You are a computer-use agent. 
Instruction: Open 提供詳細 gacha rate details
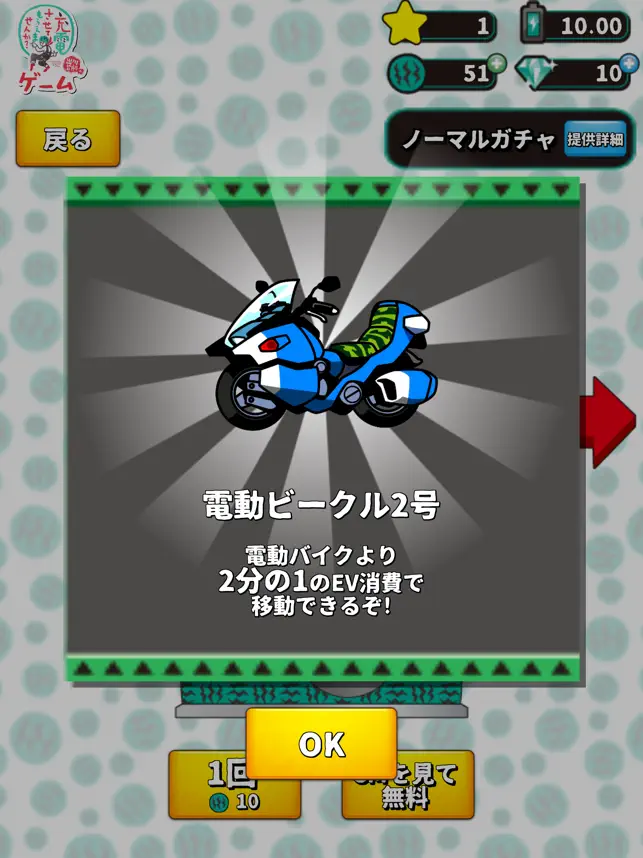tap(595, 139)
